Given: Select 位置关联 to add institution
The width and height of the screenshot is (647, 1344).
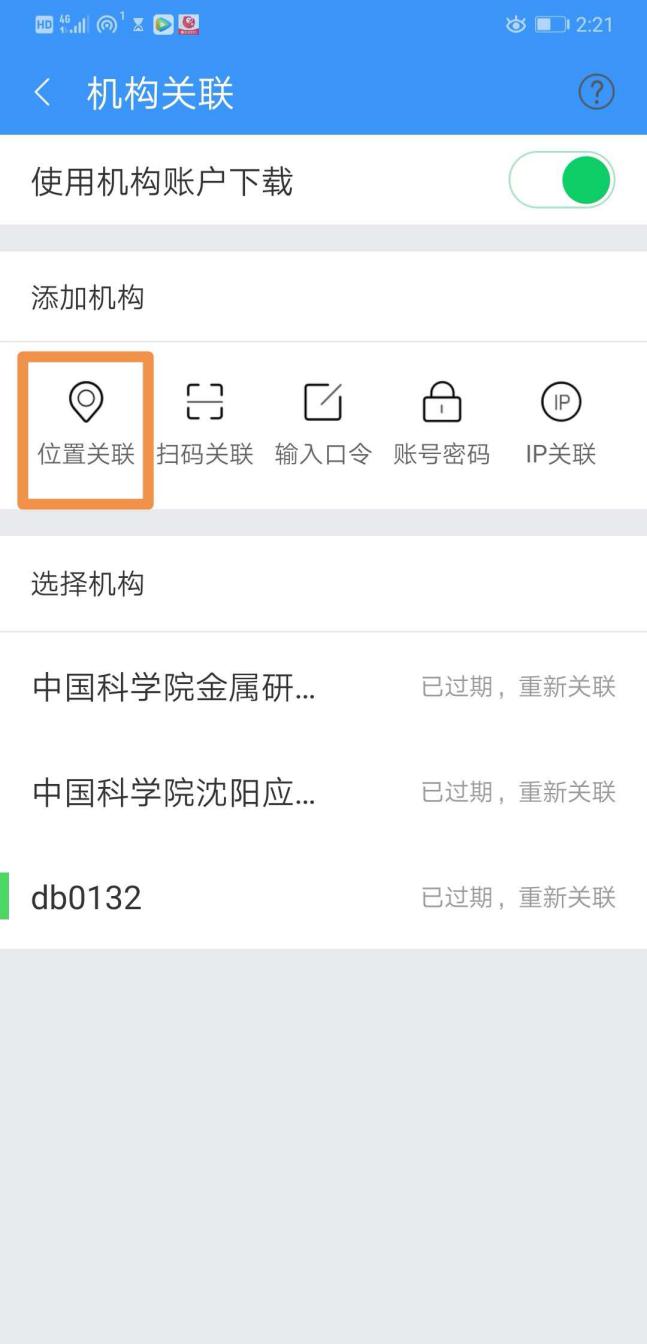Looking at the screenshot, I should click(x=86, y=427).
